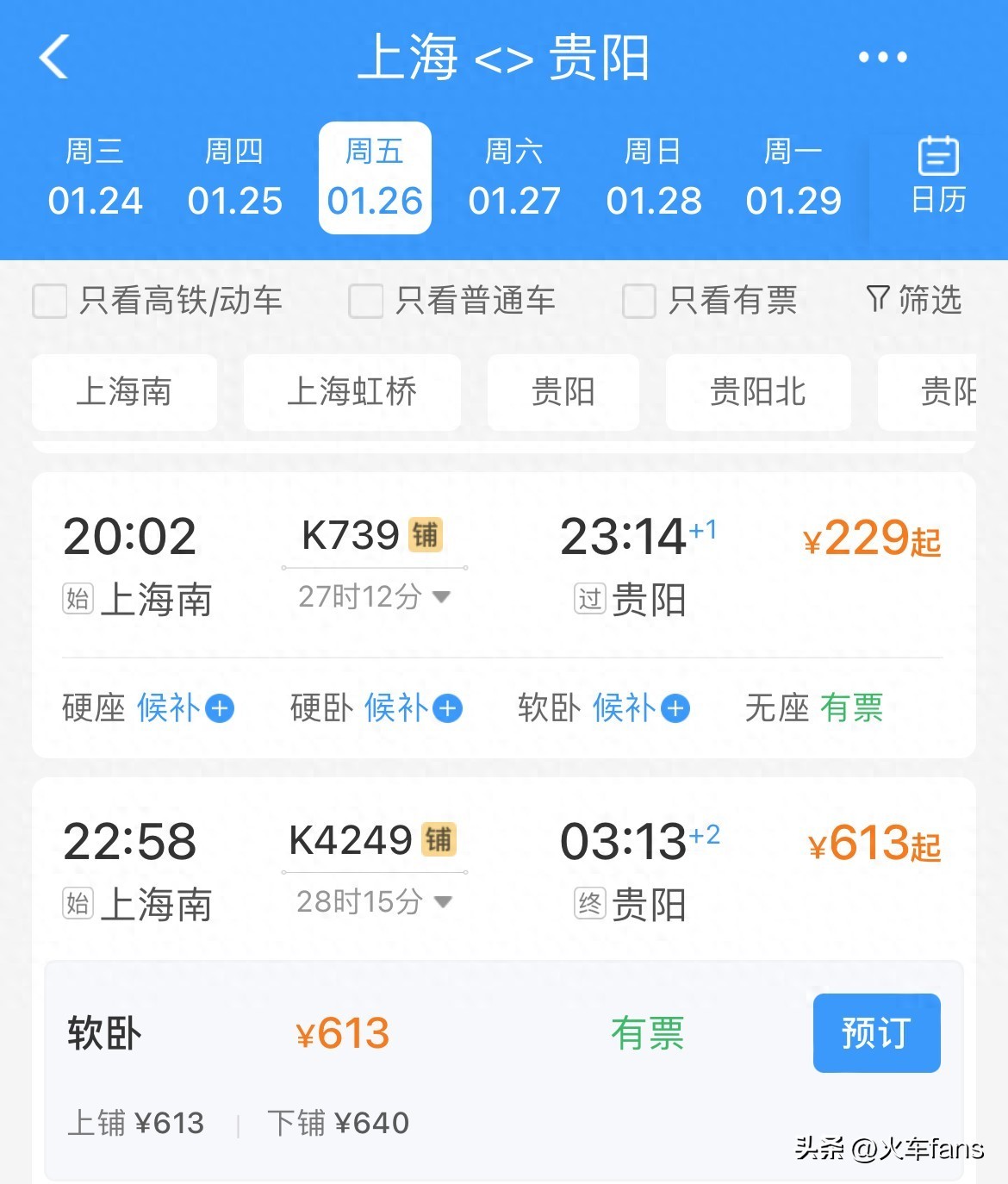This screenshot has height=1184, width=1008.
Task: Select the date 周三 01.24
Action: 95,178
